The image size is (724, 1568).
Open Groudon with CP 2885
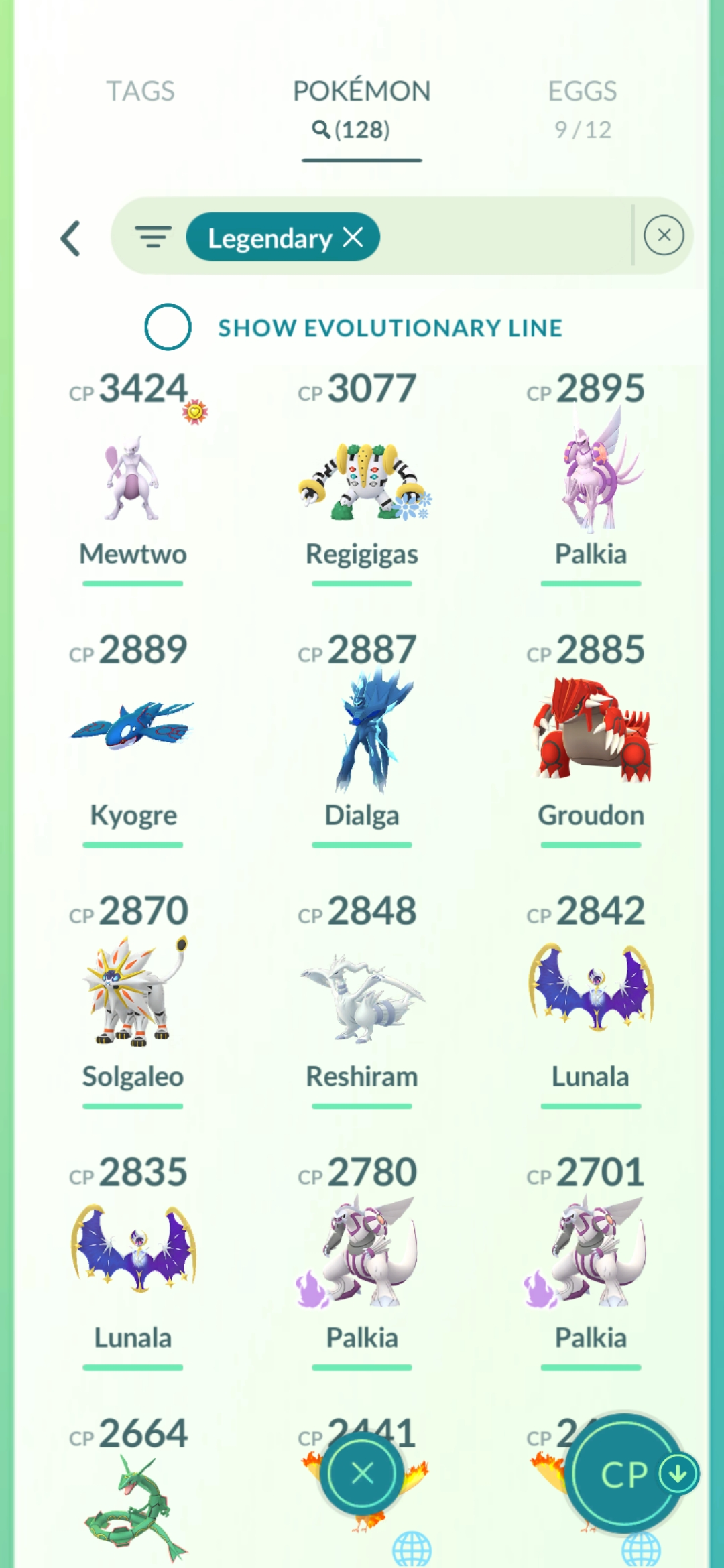[x=591, y=738]
